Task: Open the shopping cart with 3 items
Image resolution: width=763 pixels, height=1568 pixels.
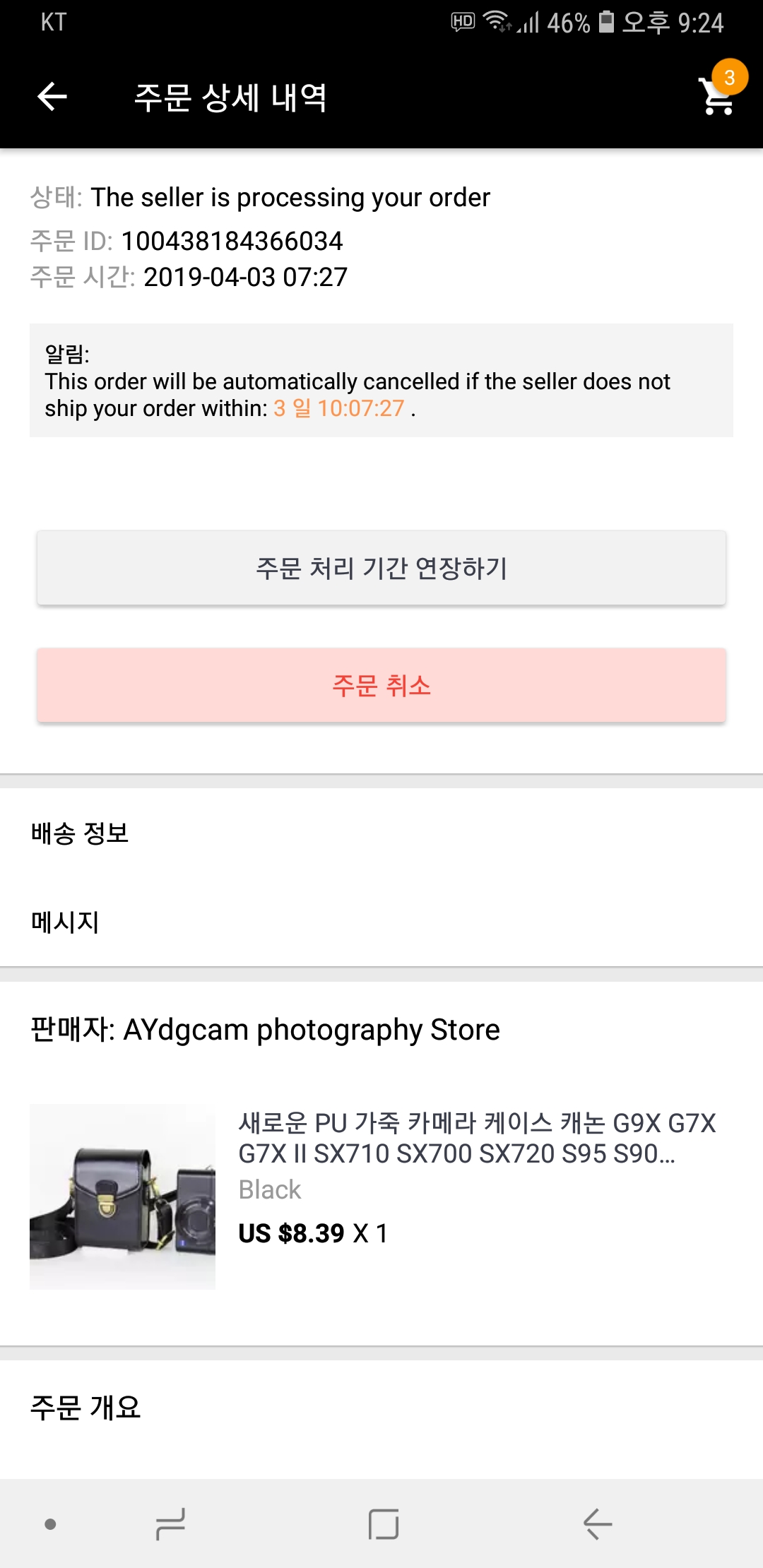Action: click(x=718, y=95)
